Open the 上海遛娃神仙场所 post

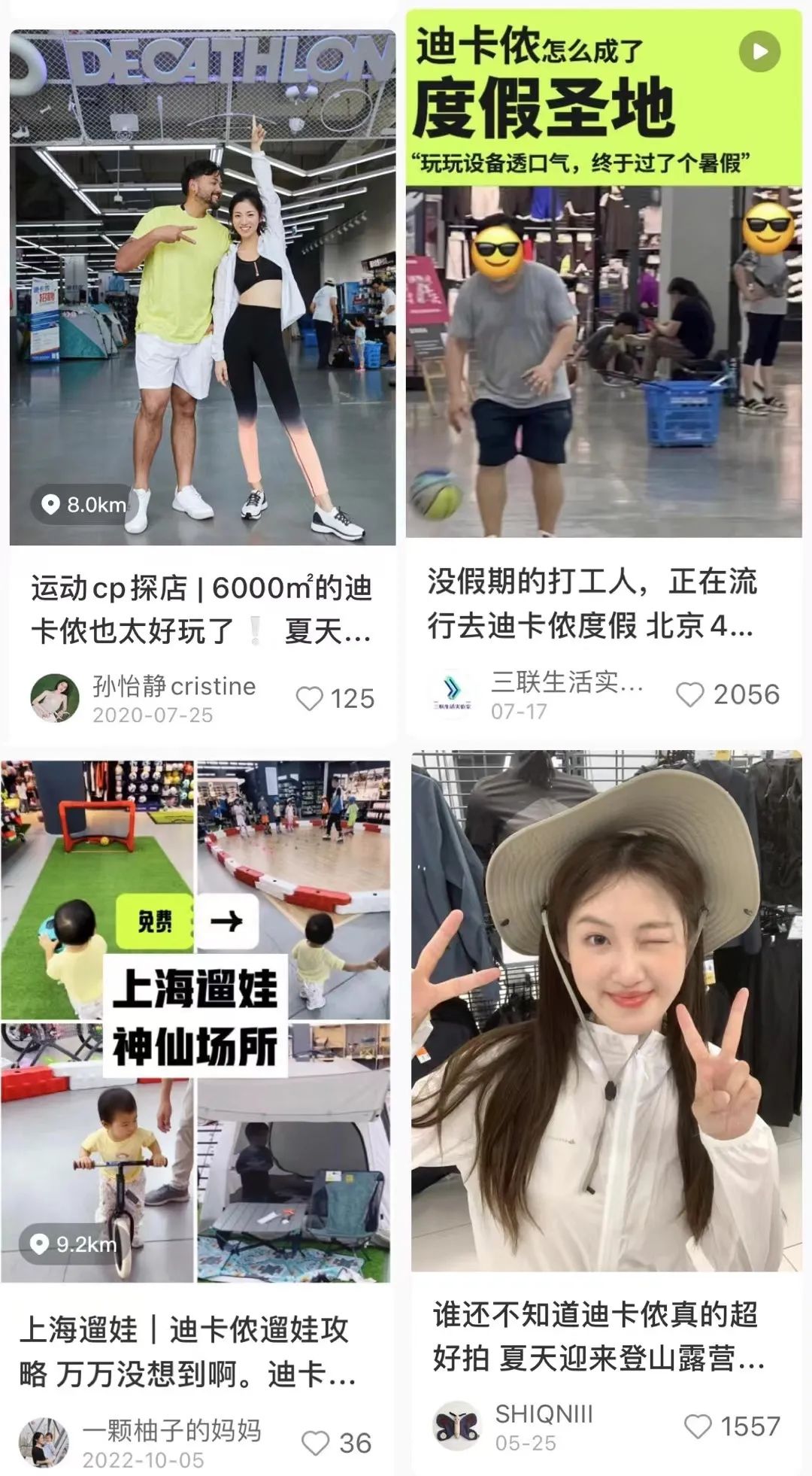[x=195, y=1022]
